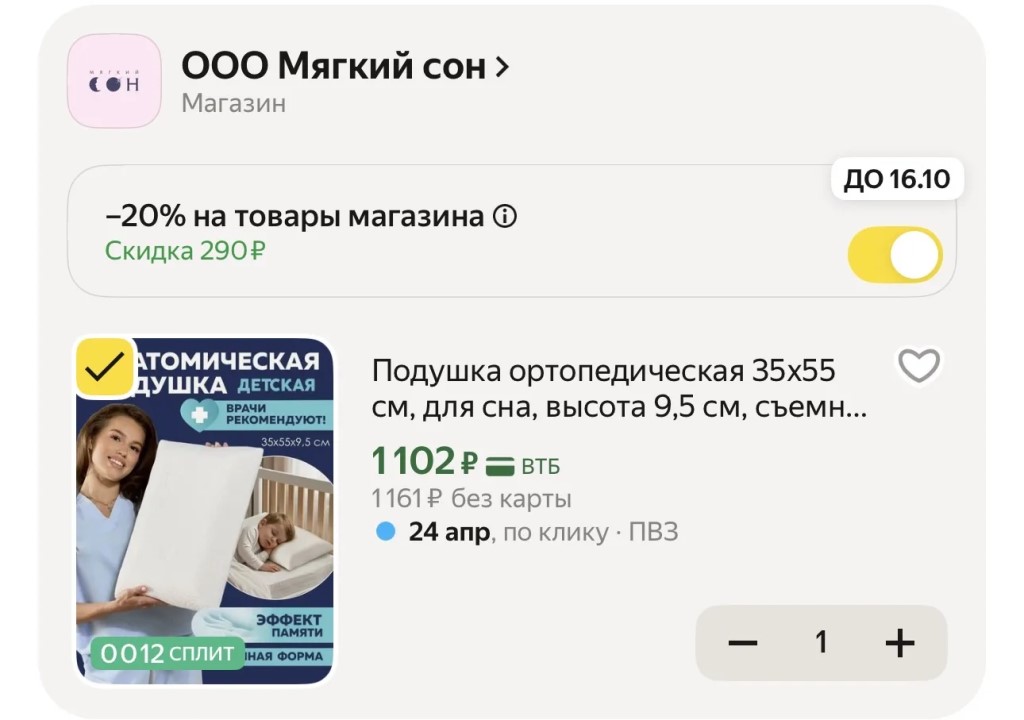Turn off the −20% store discount toggle

pyautogui.click(x=895, y=255)
